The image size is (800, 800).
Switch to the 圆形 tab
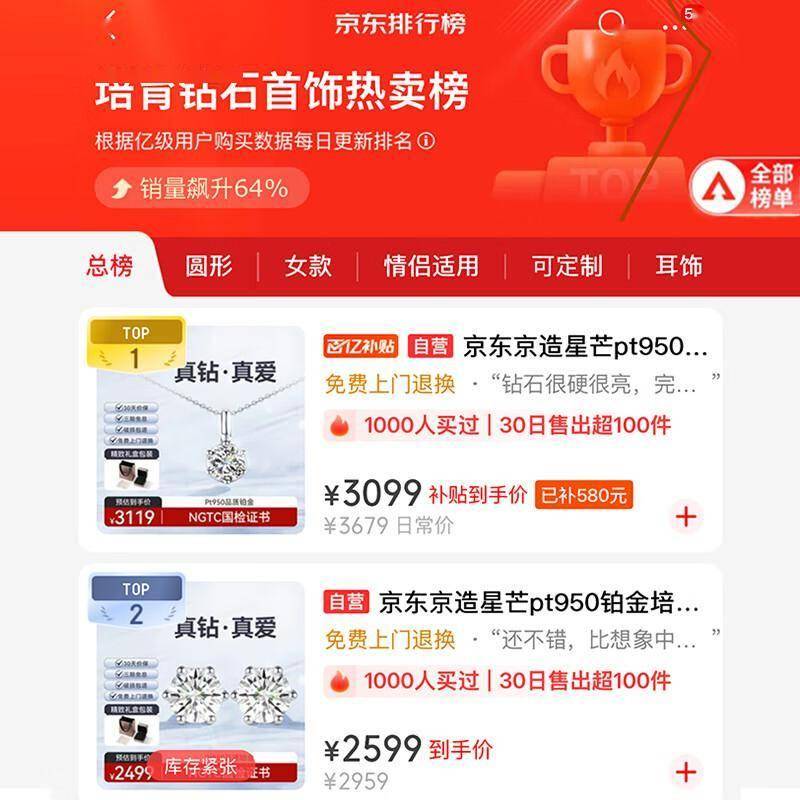pyautogui.click(x=209, y=266)
